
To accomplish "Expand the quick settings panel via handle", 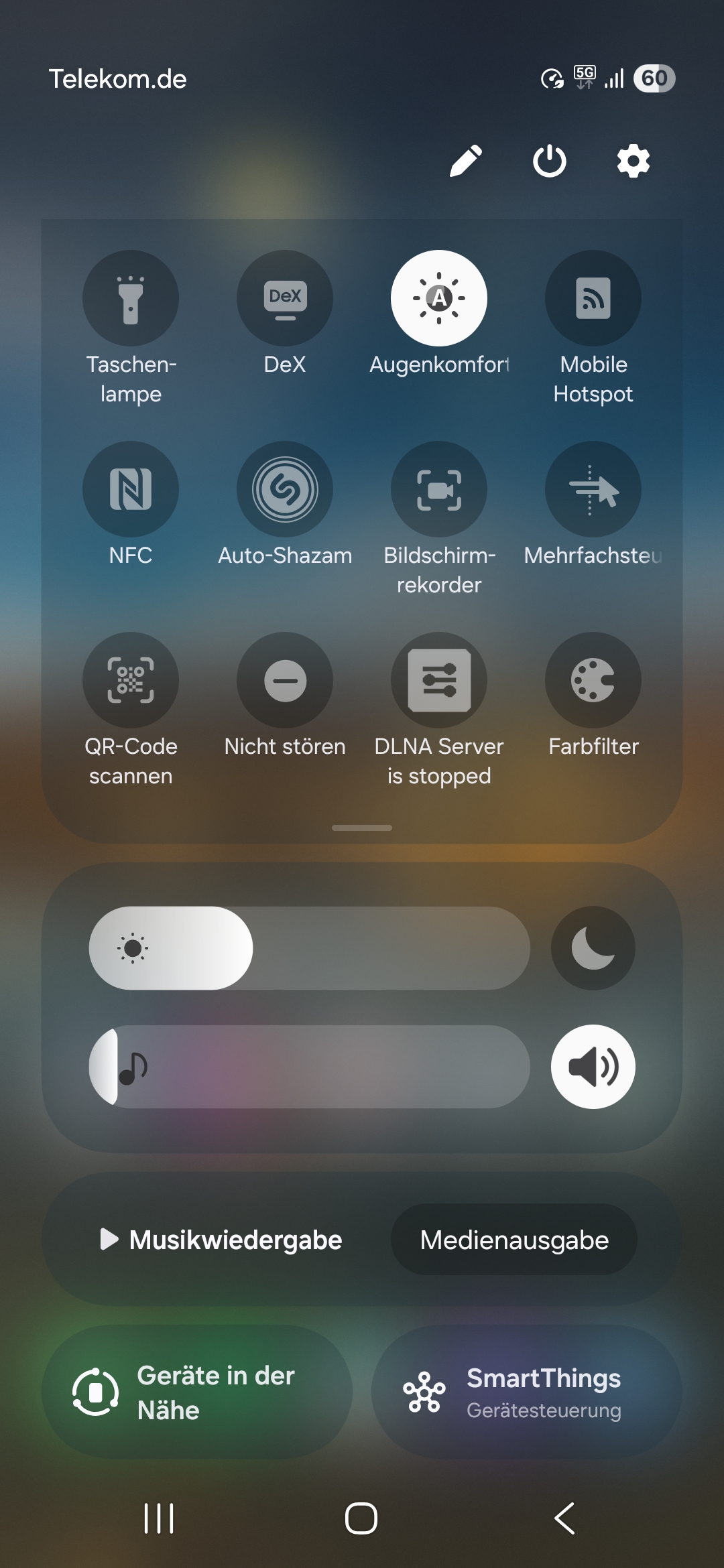I will 361,828.
